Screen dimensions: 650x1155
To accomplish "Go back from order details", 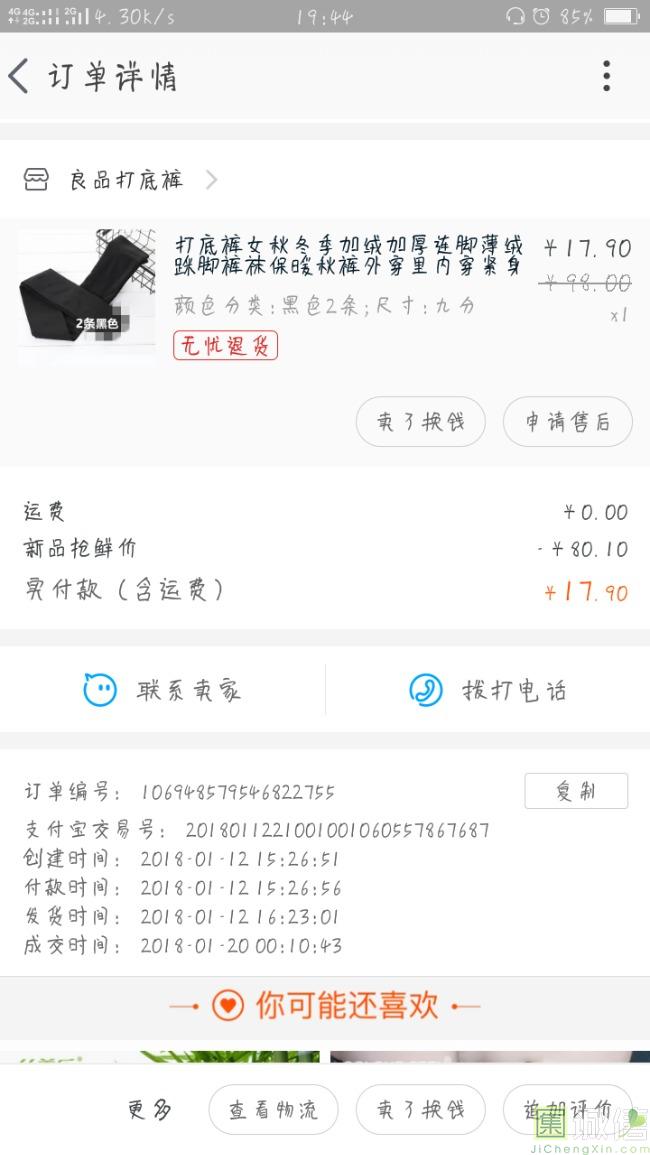I will click(19, 77).
